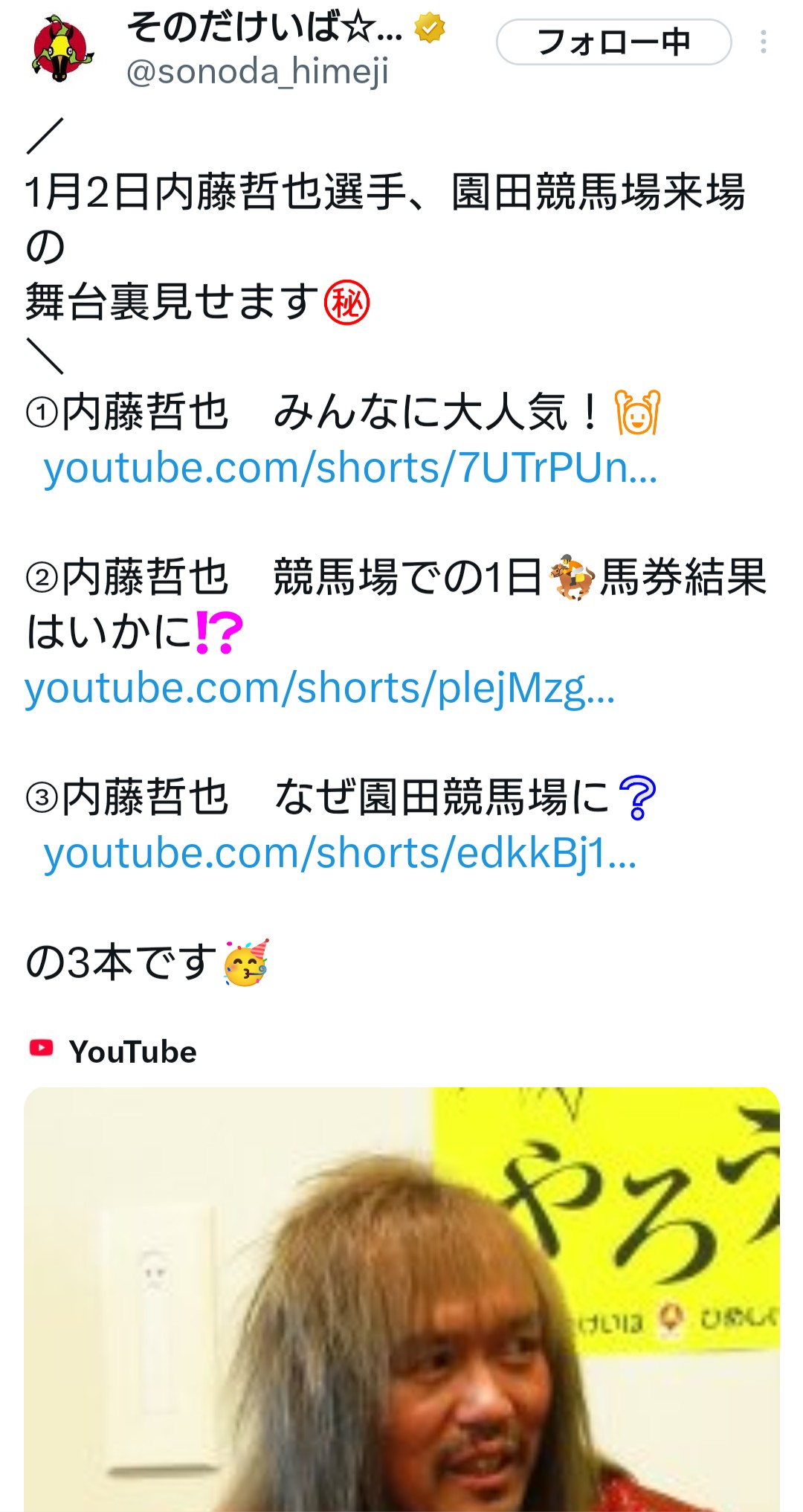Open the tweet overflow menu
803x1512 pixels.
[763, 42]
